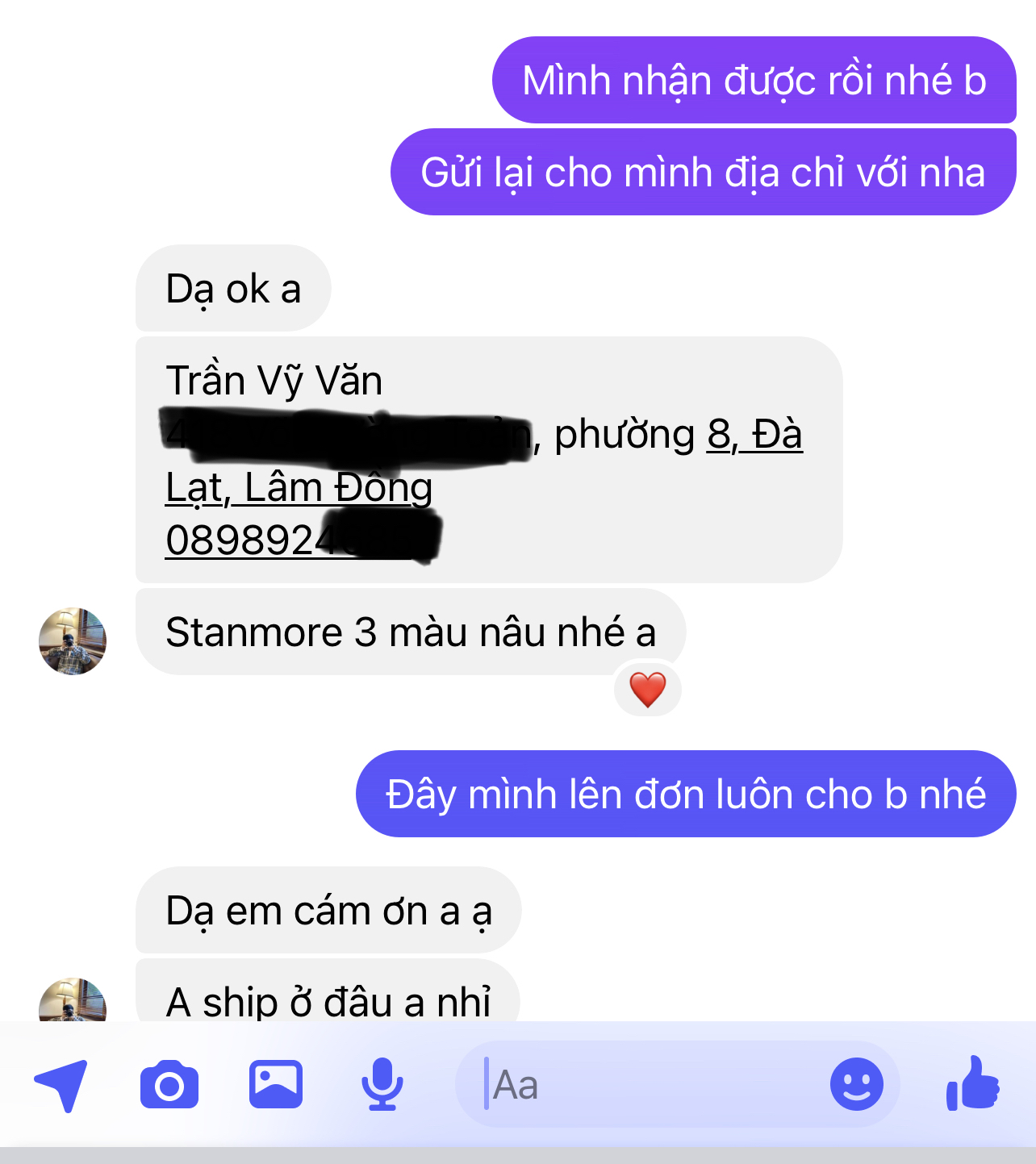Open the photo gallery picker

276,1084
